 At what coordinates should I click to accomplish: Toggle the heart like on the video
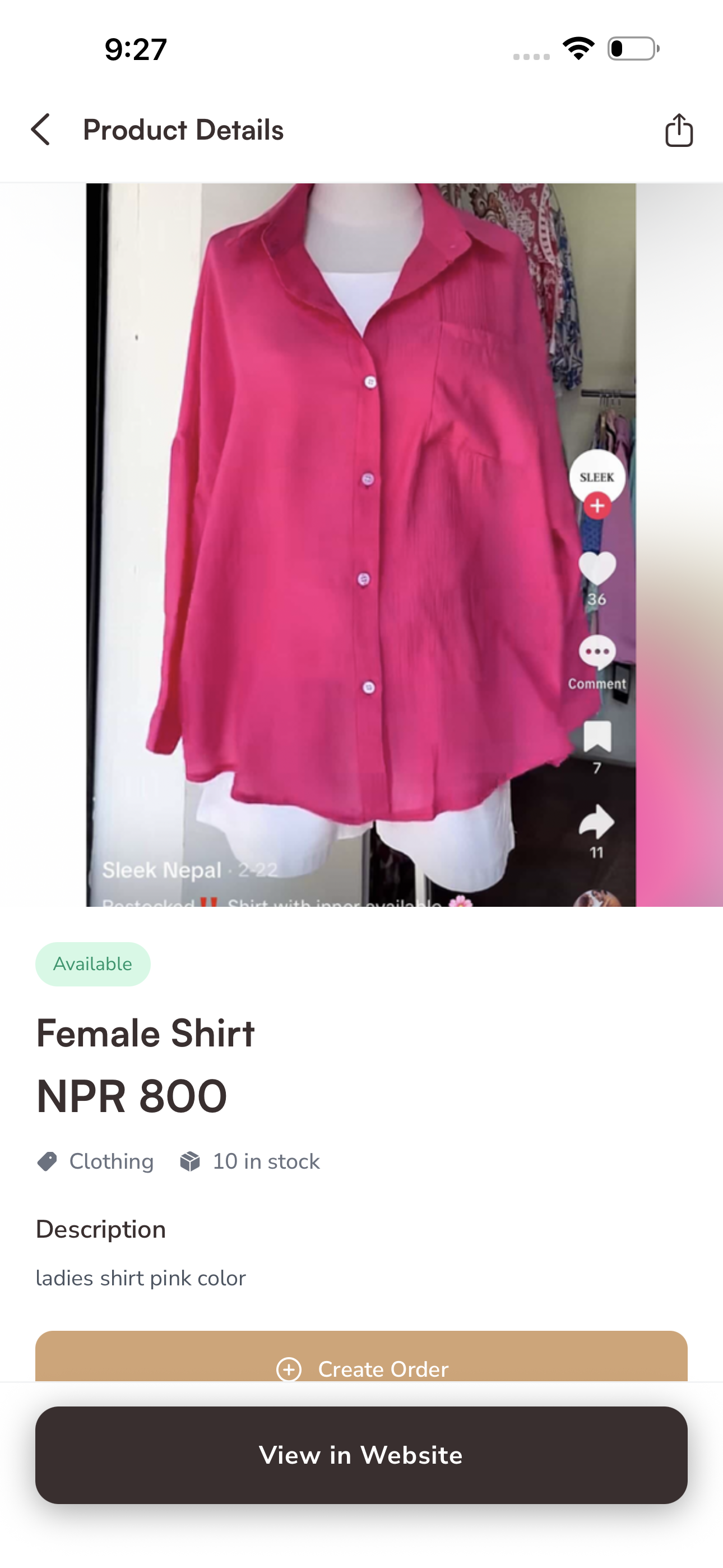(x=597, y=569)
